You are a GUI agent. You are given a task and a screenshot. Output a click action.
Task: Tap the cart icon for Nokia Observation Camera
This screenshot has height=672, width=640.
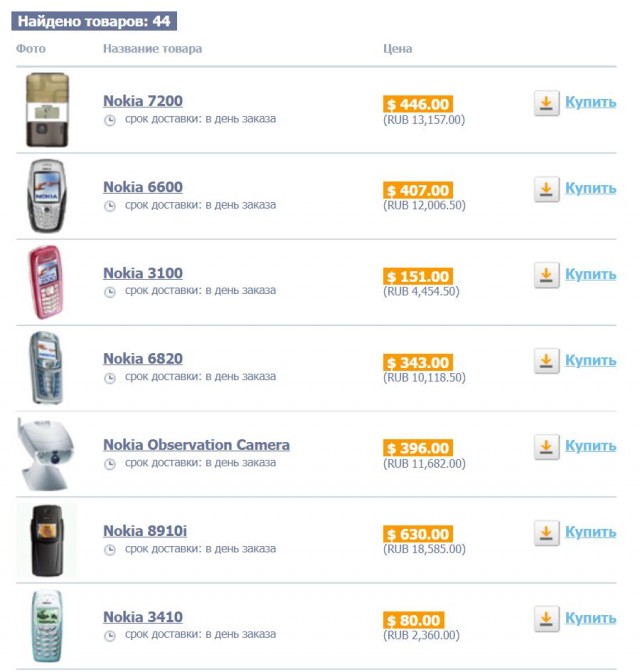546,447
